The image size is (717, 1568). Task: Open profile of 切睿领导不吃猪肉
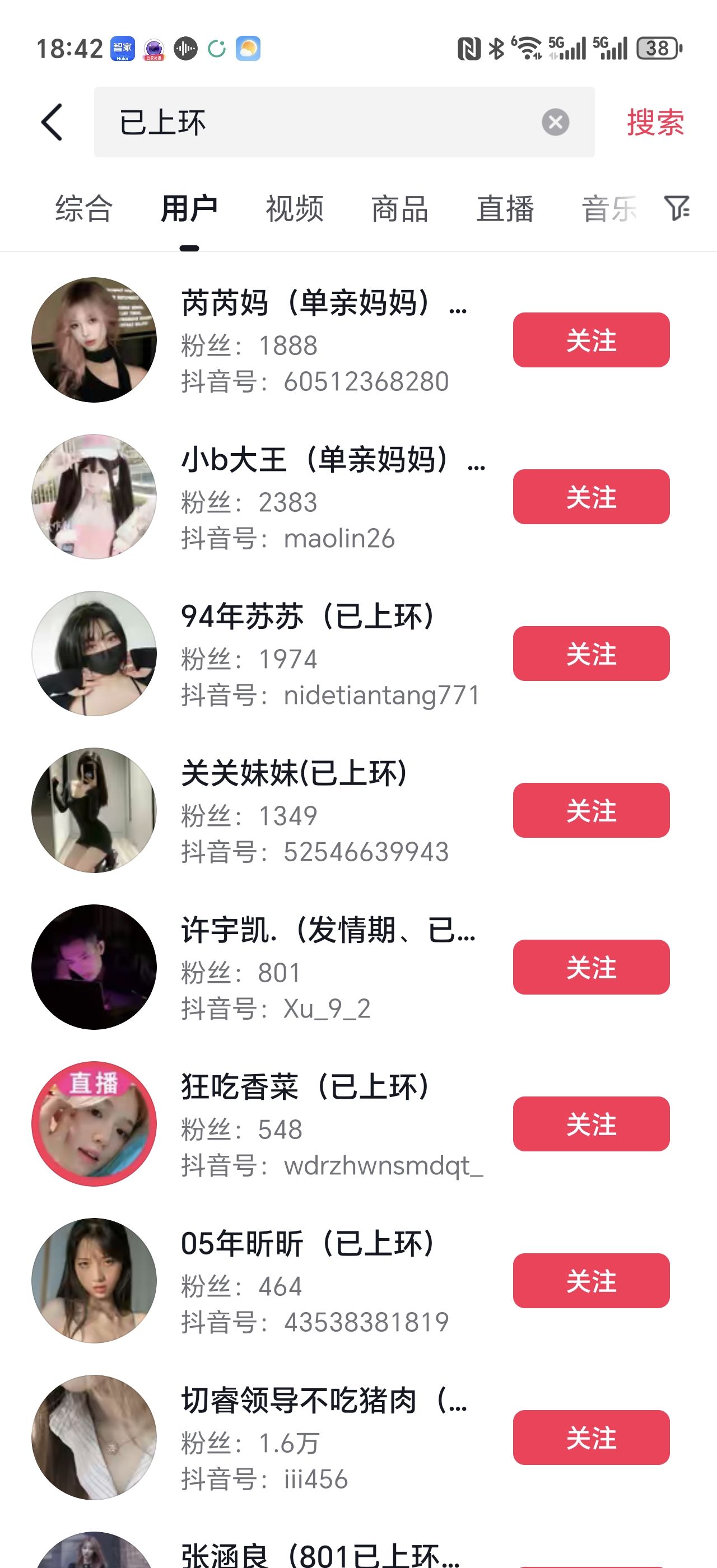pos(323,1401)
